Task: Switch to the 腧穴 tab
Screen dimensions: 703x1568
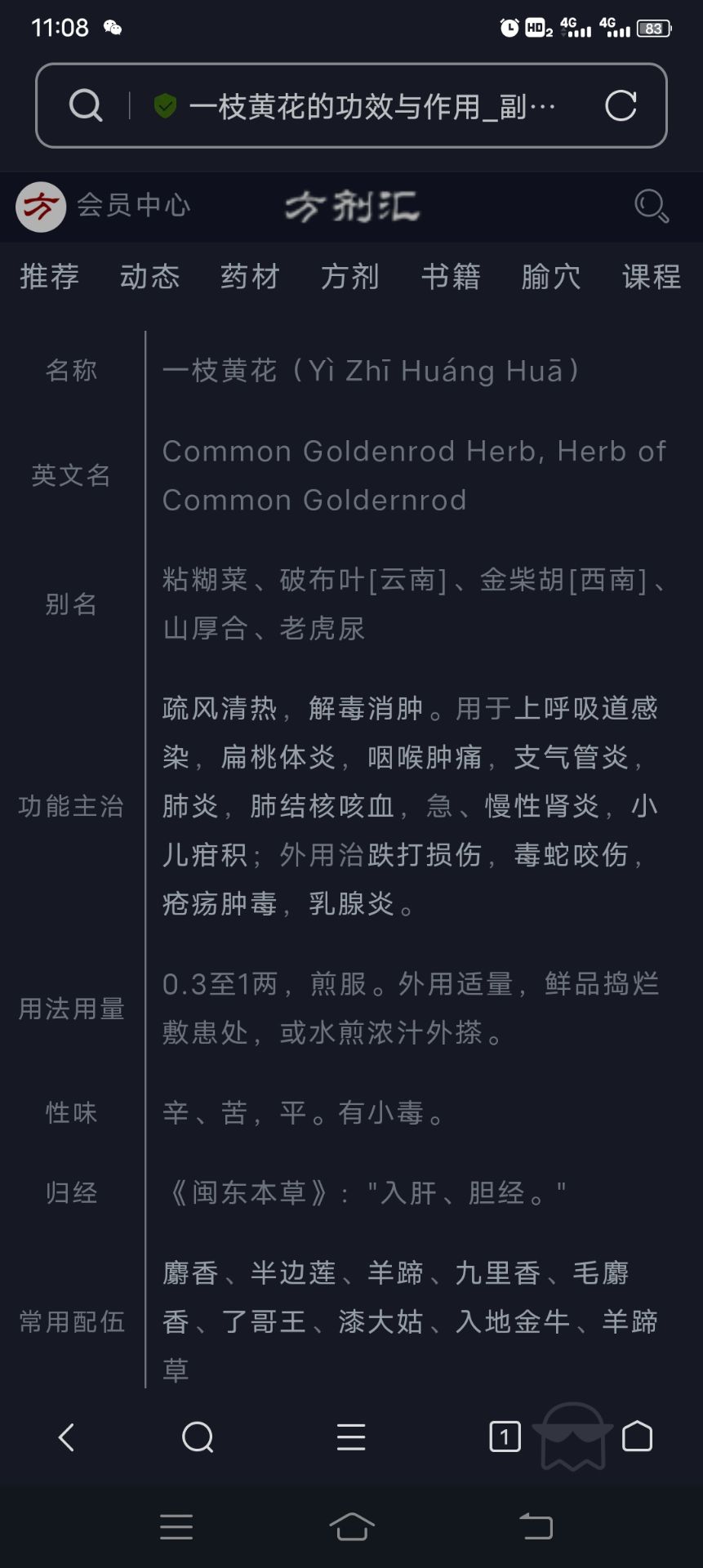Action: [x=551, y=277]
